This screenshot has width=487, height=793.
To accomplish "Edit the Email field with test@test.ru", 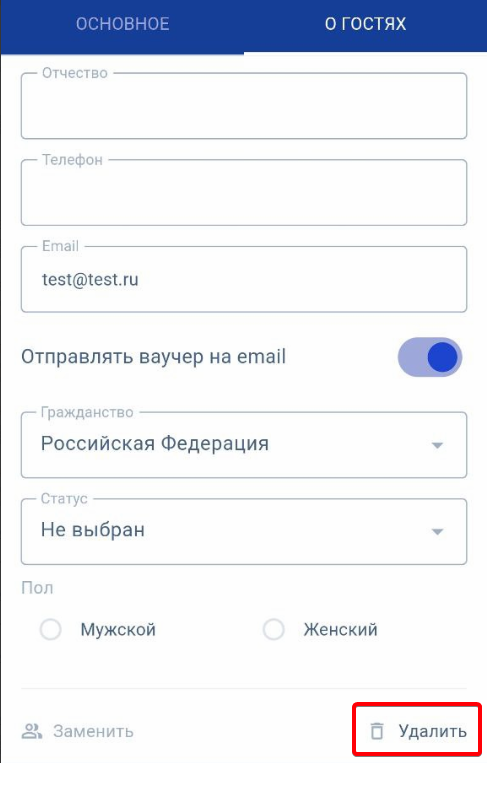I will pos(244,279).
